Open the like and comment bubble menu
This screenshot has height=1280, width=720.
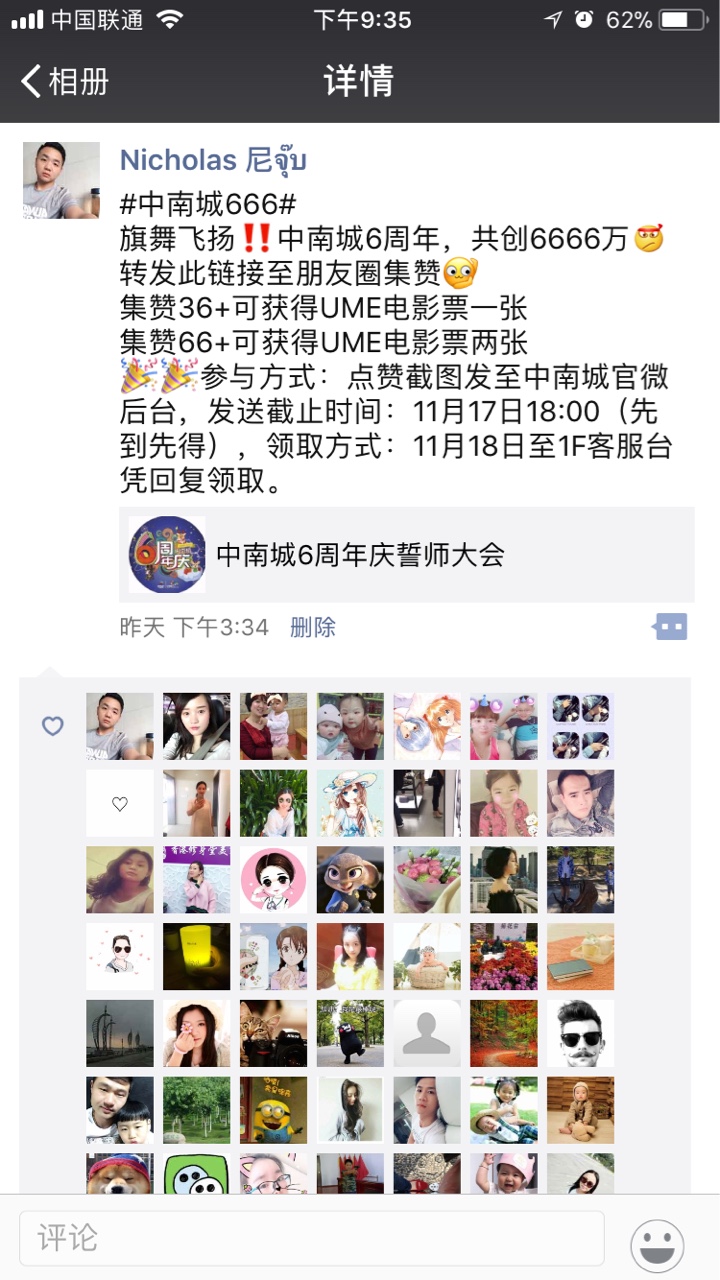669,627
